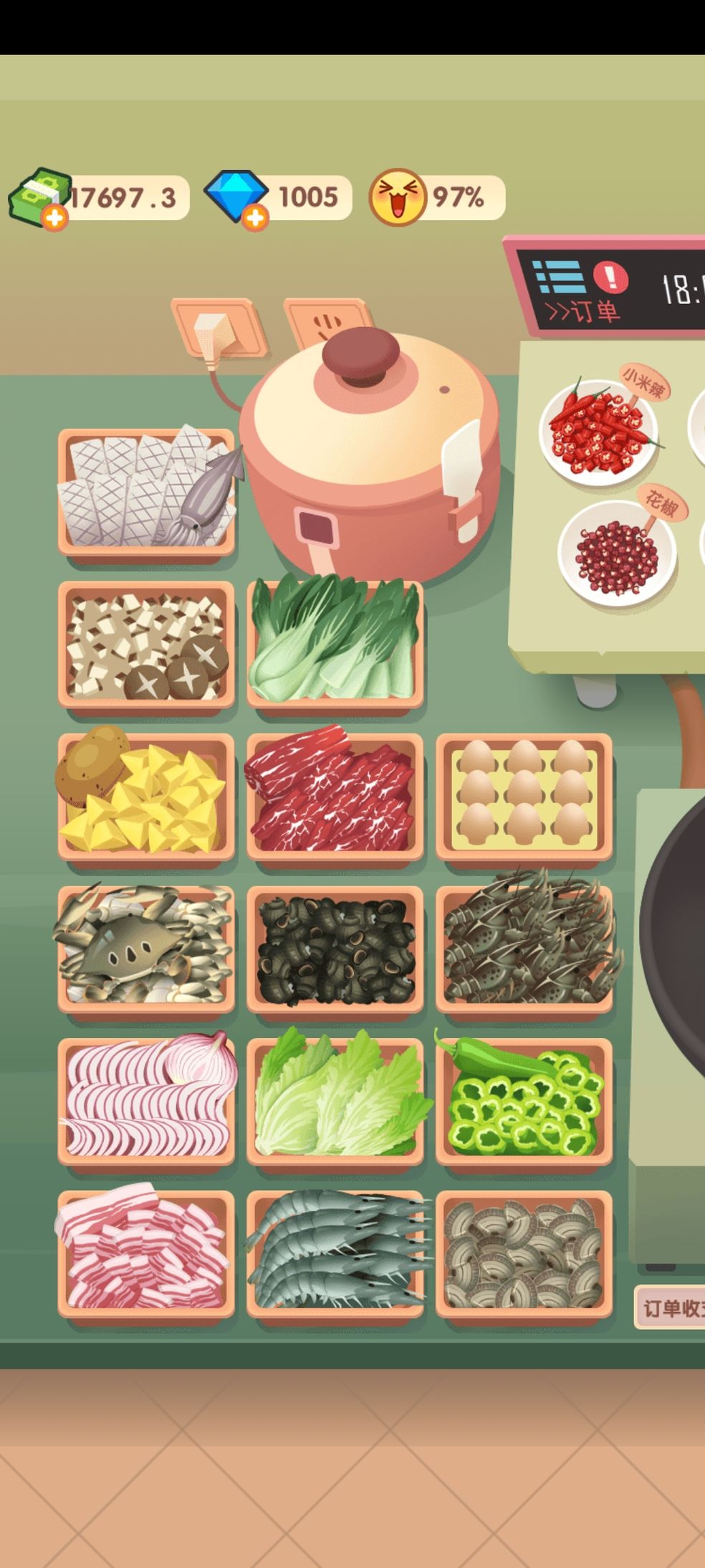Select the sliced onion tray
The image size is (705, 1568).
pos(146,1101)
